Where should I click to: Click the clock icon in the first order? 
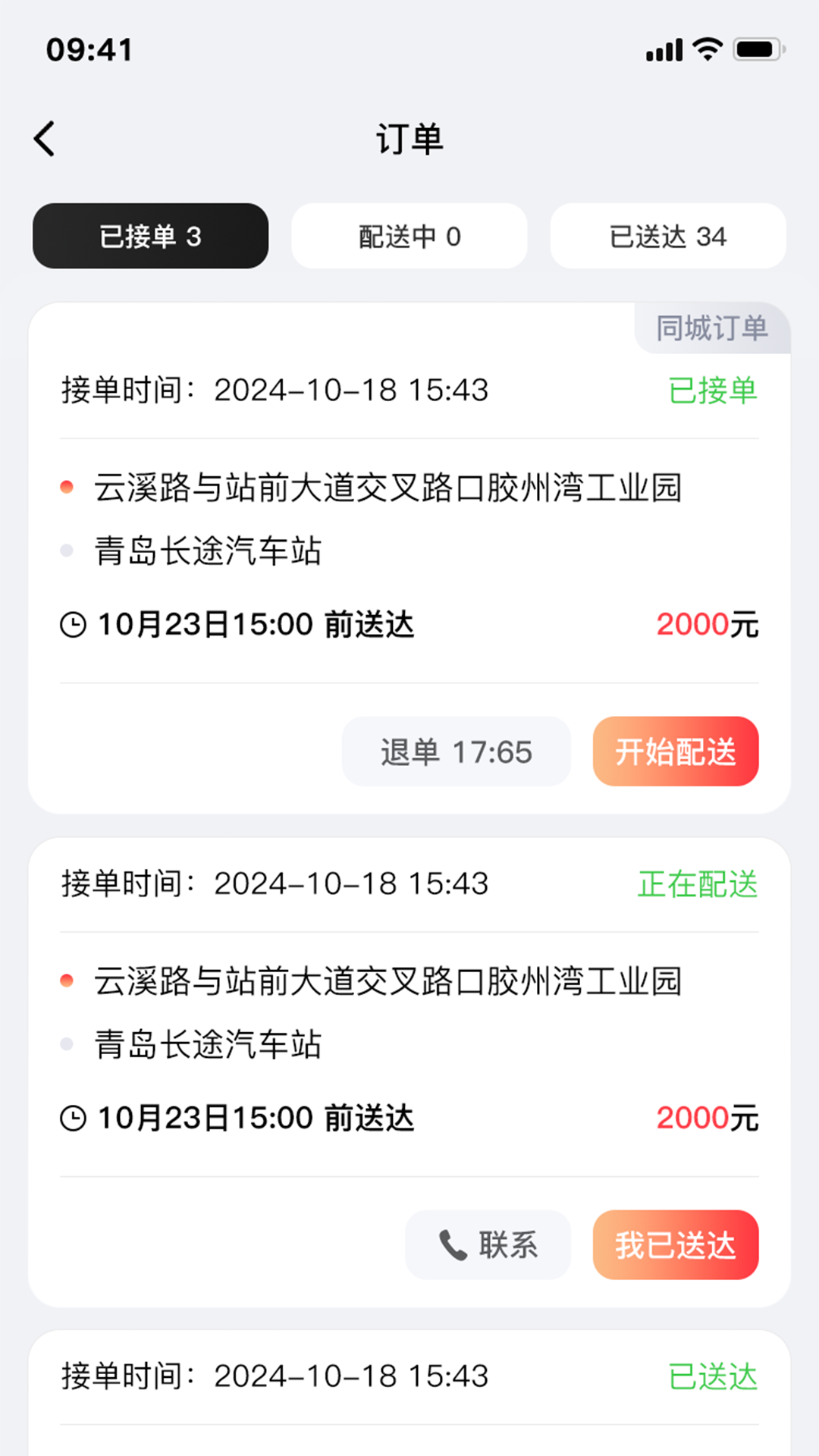point(73,625)
